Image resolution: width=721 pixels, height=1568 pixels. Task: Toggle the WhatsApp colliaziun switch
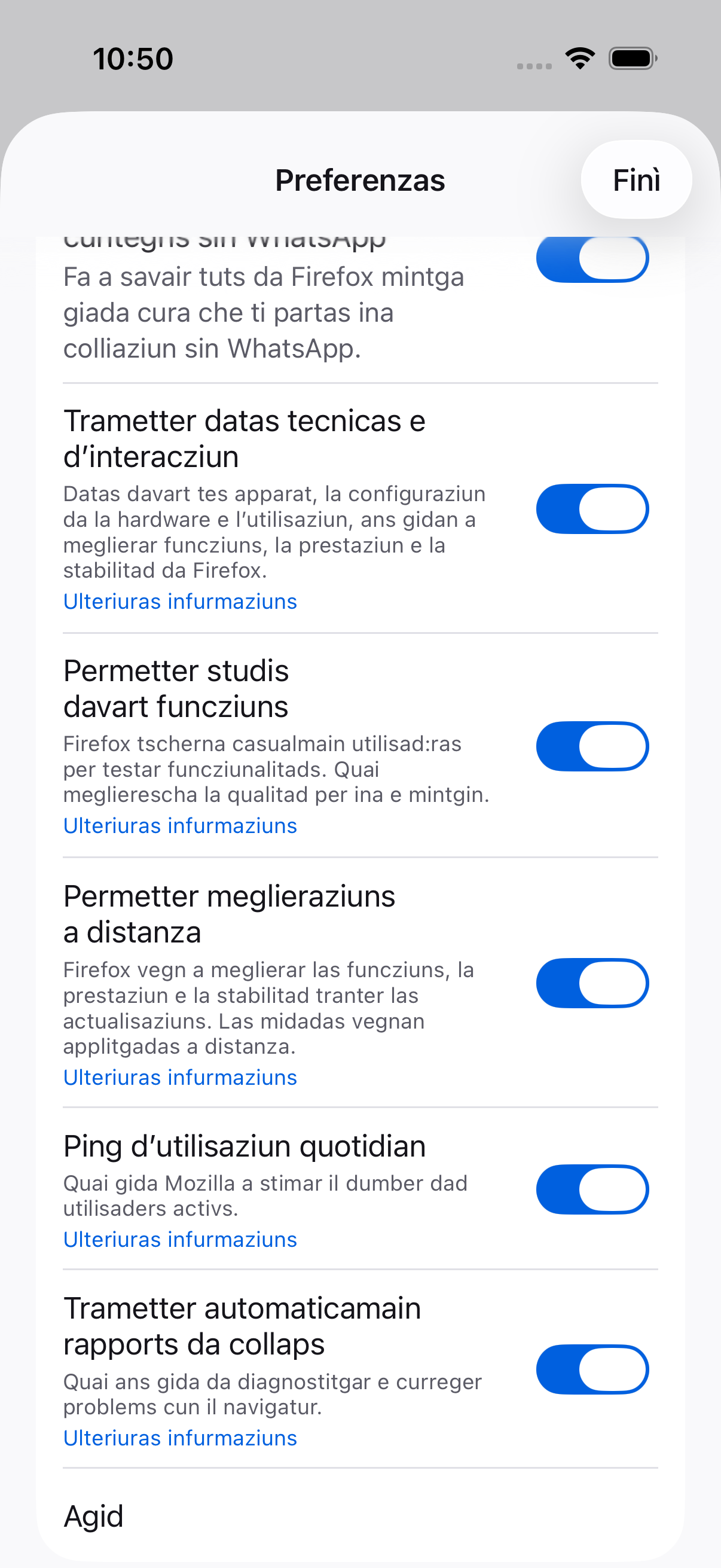point(592,258)
